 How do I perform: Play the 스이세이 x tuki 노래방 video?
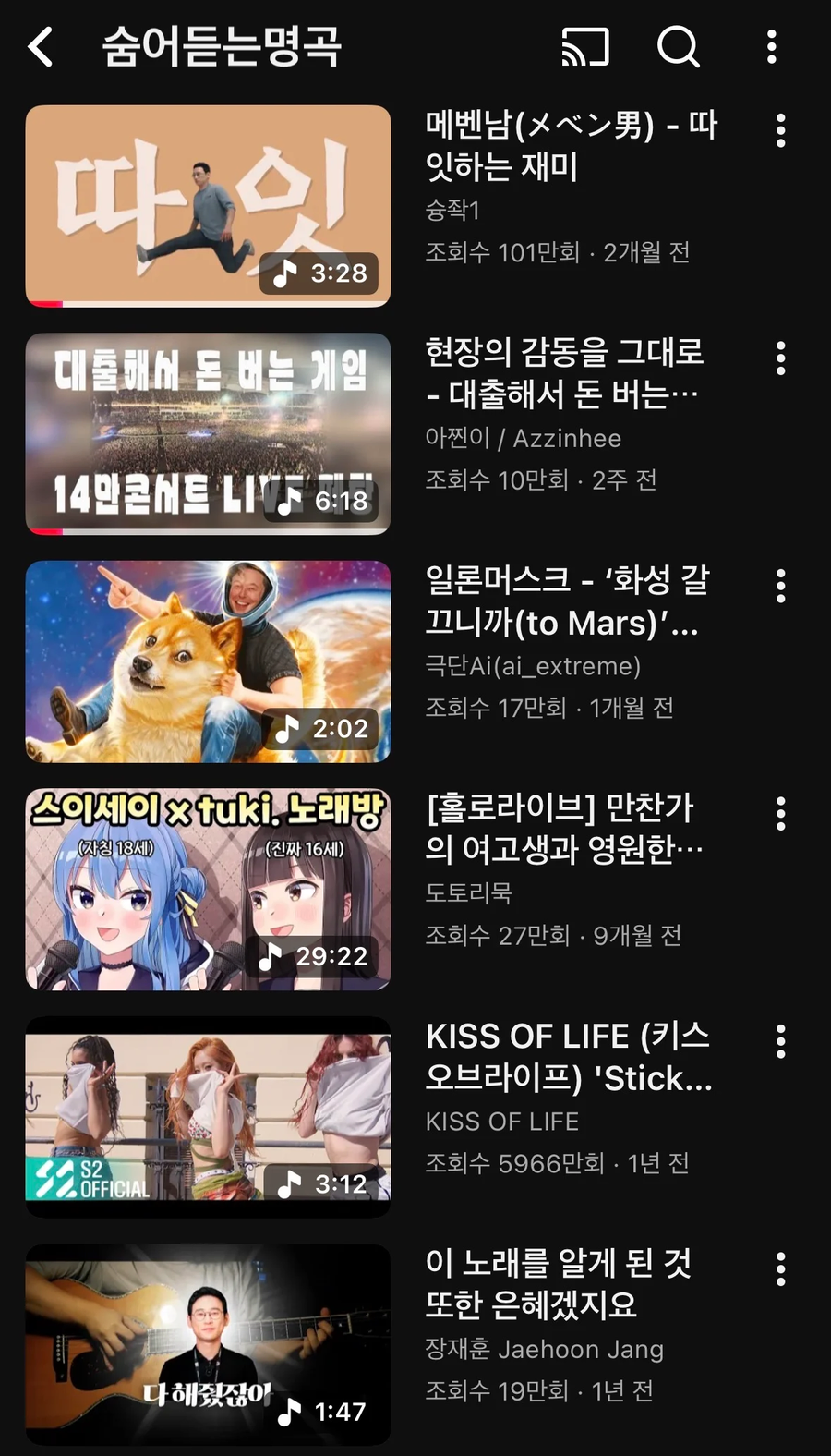(x=208, y=890)
